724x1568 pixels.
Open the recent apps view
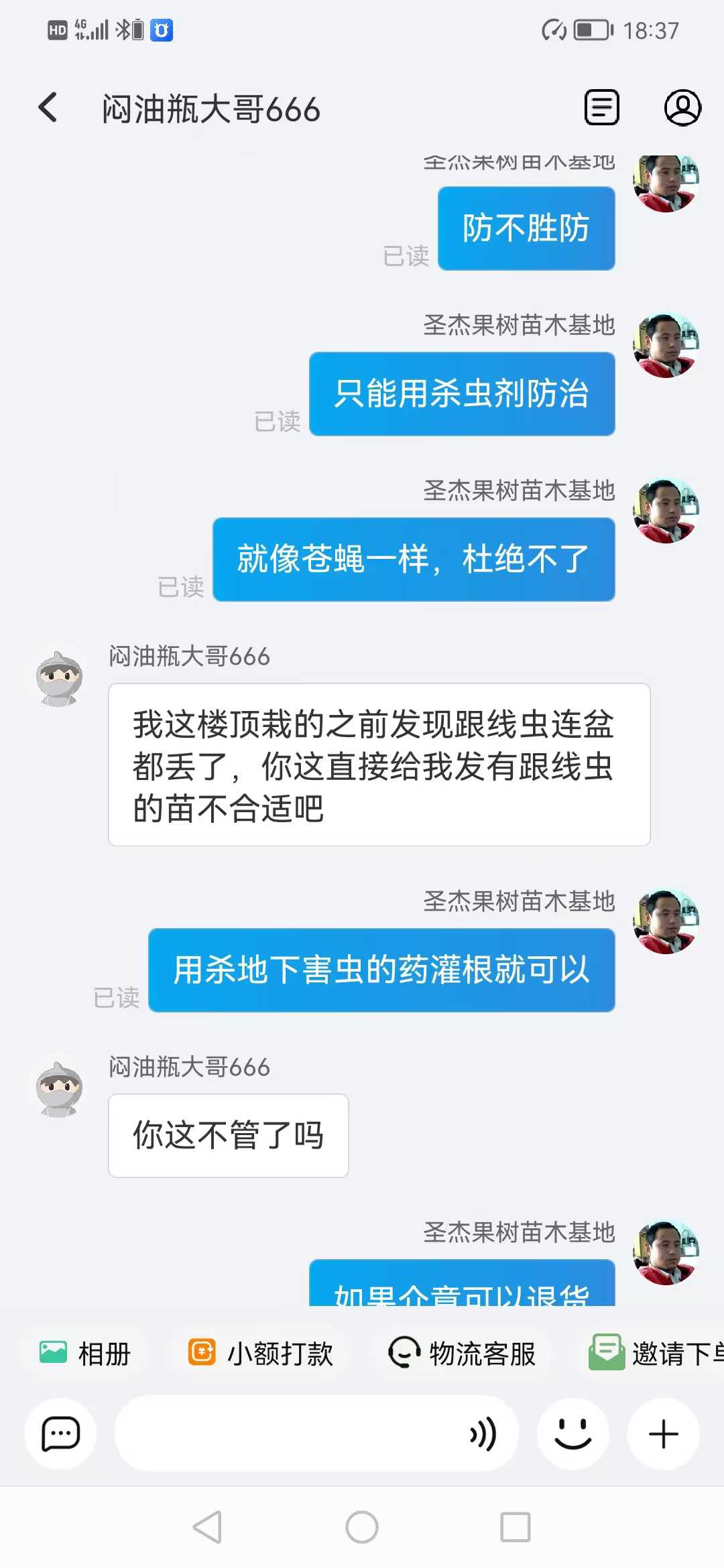pos(516,1527)
